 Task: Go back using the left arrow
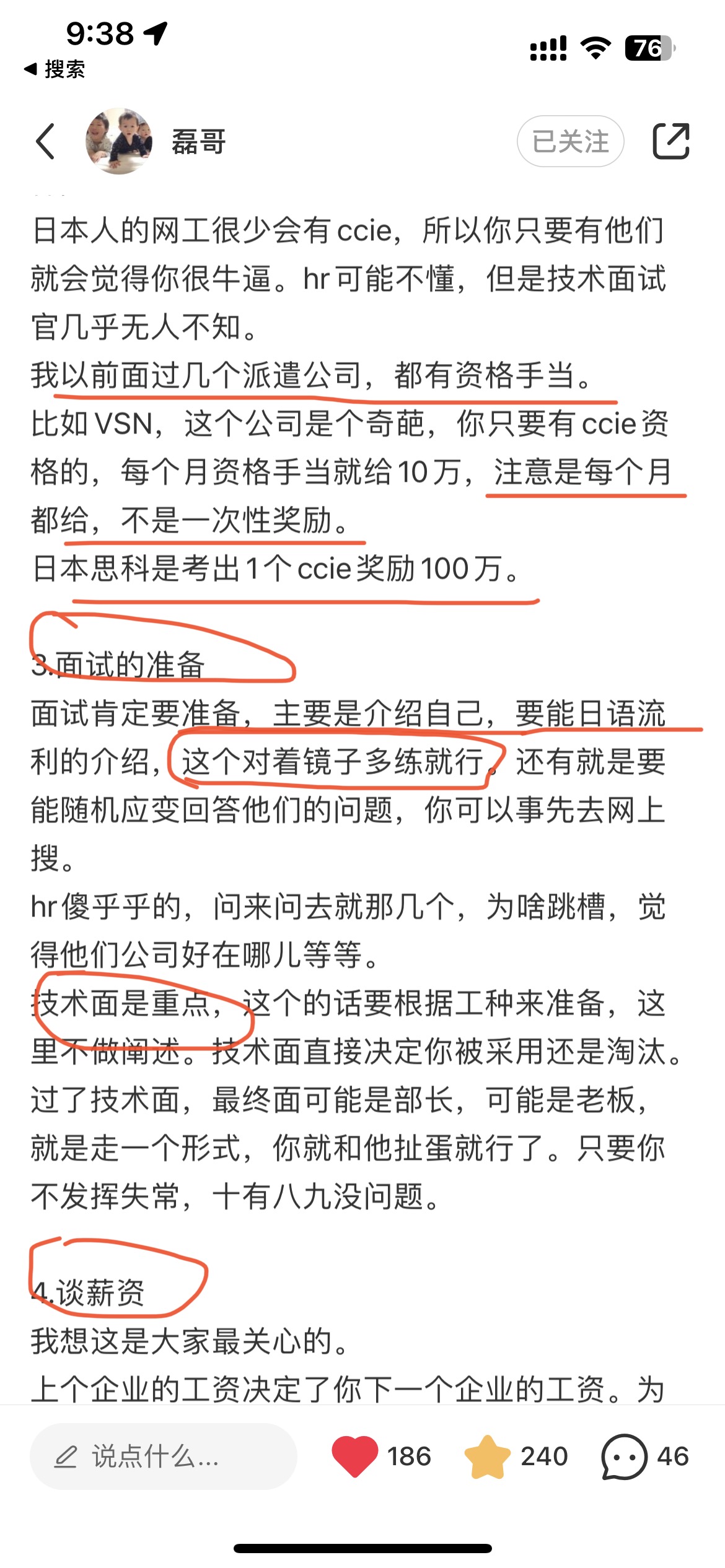[46, 141]
